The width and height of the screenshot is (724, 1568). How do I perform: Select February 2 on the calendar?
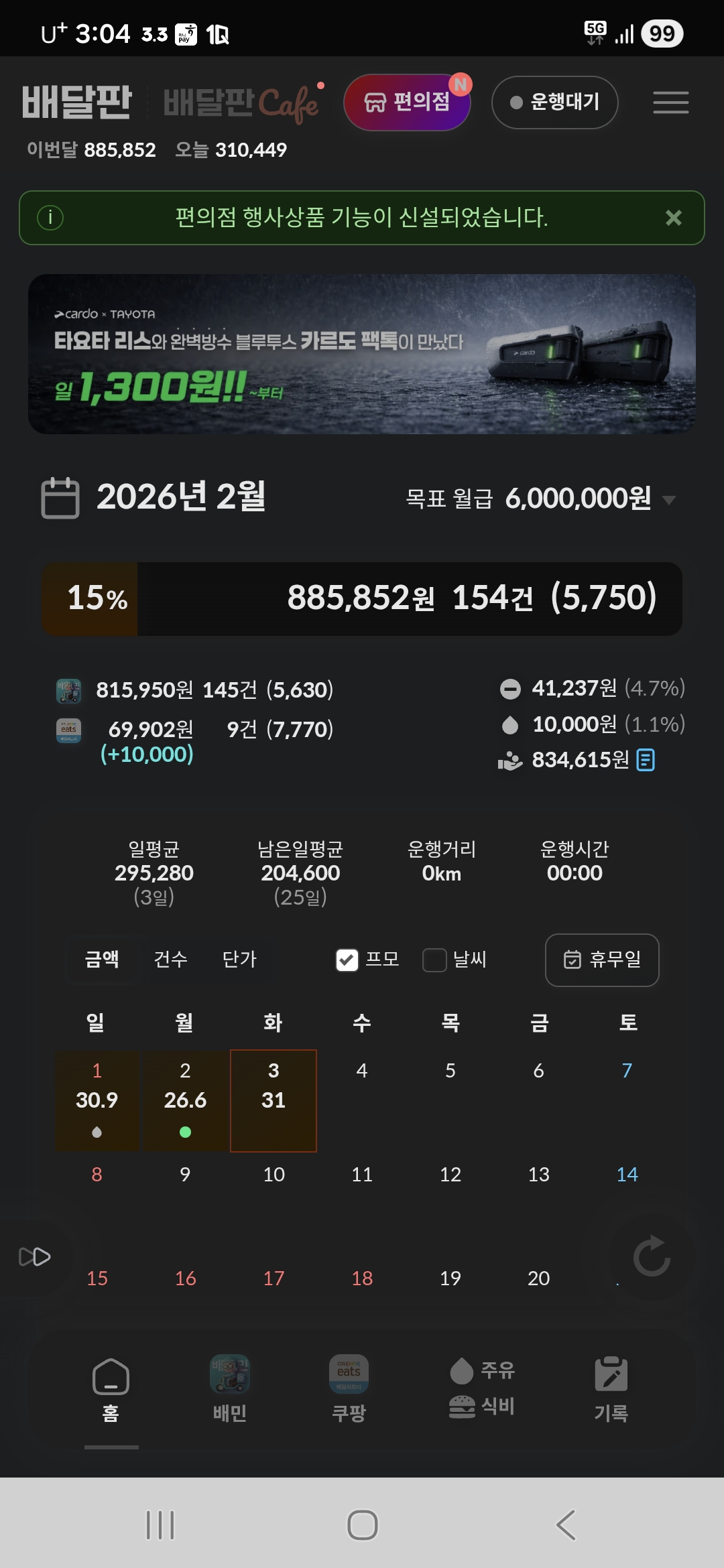[x=185, y=1100]
